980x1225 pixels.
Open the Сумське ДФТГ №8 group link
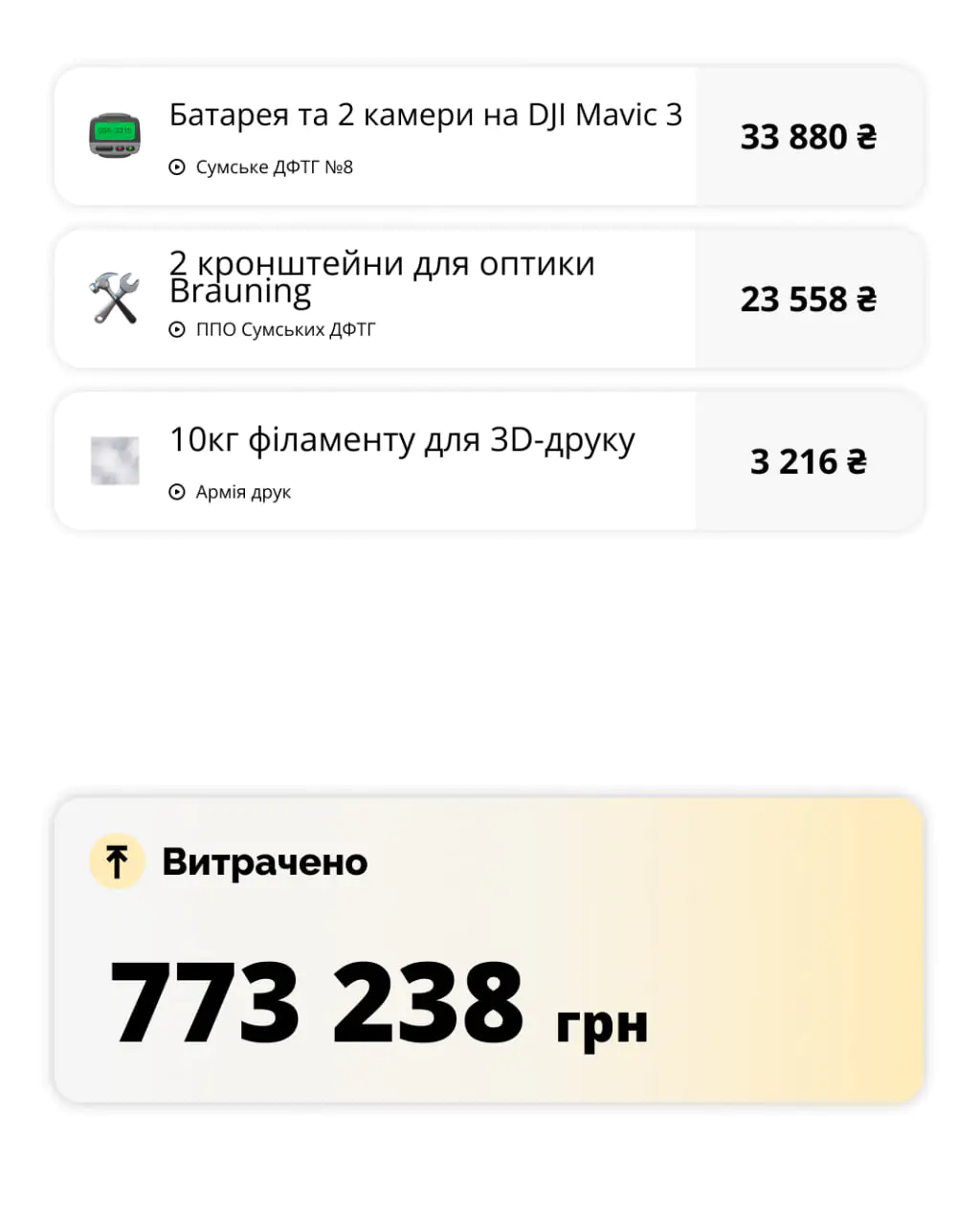274,166
